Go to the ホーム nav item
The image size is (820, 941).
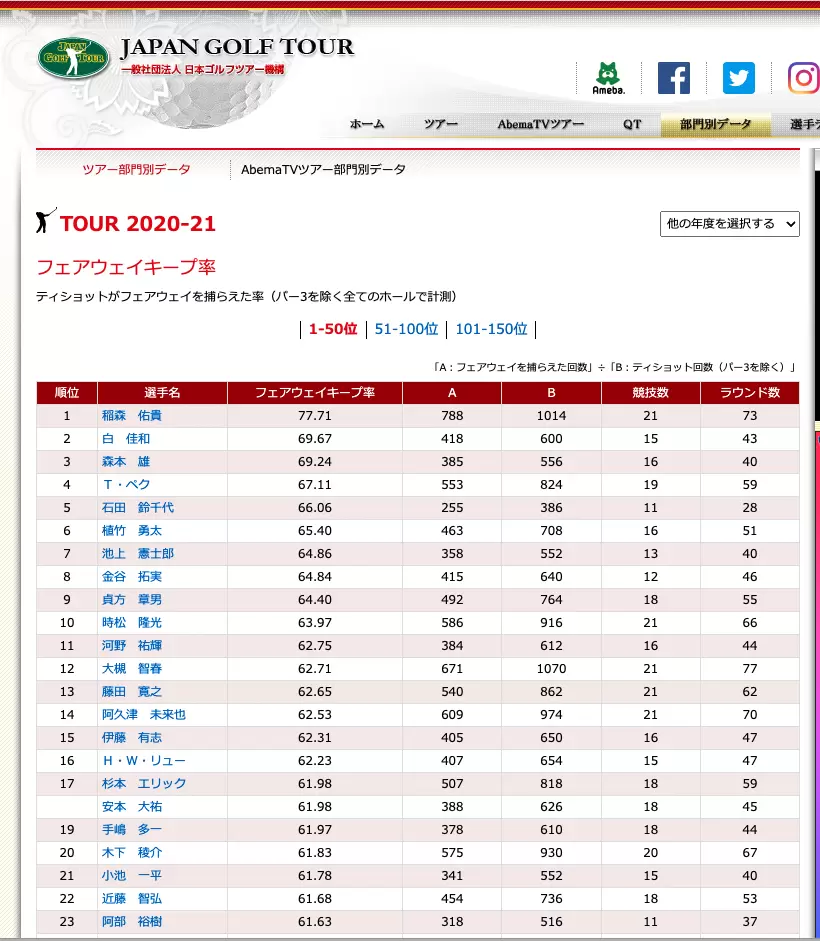tap(367, 125)
